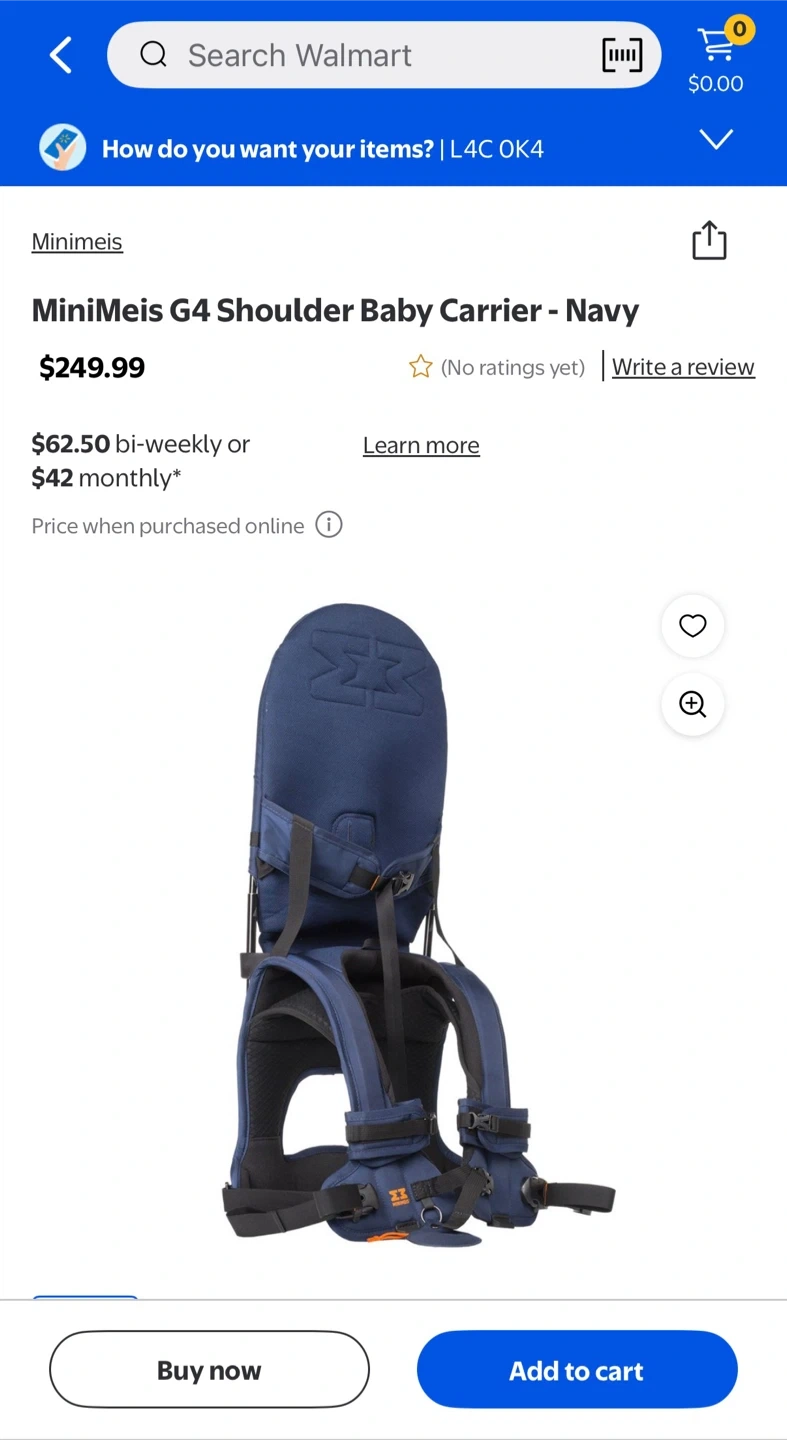787x1440 pixels.
Task: Go back with the top arrow
Action: 61,55
